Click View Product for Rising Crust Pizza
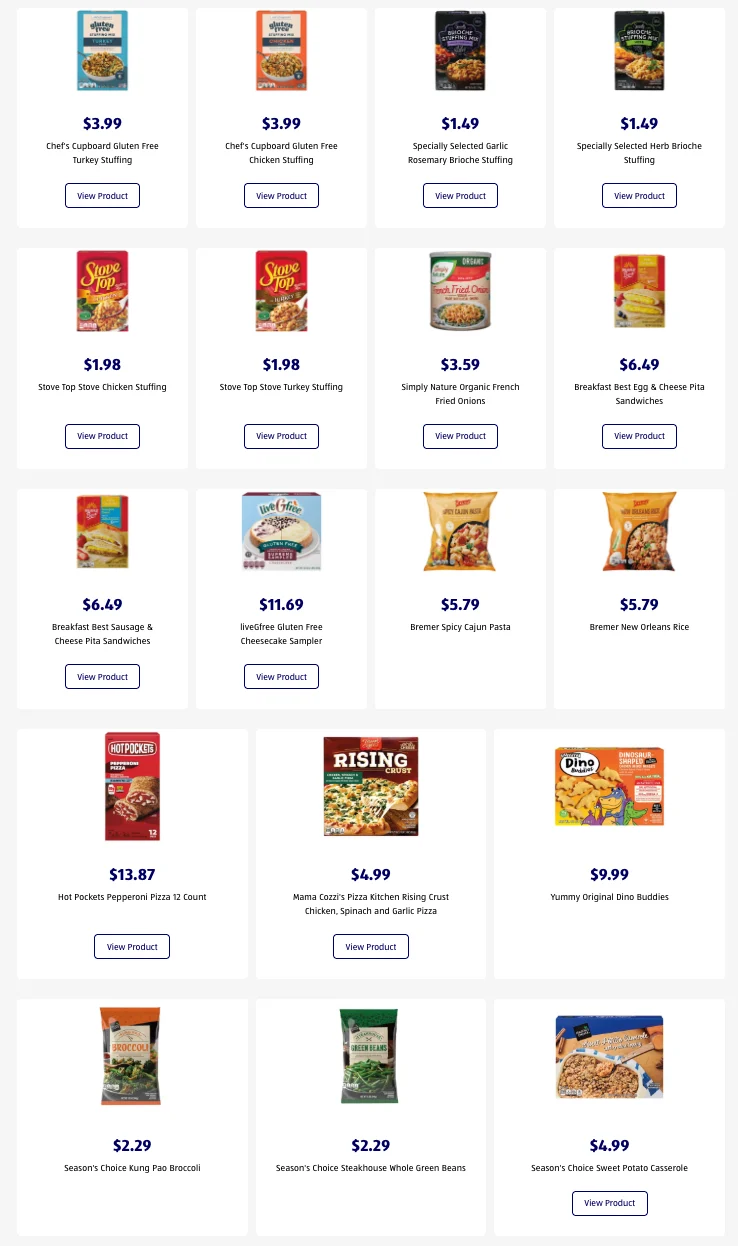The image size is (738, 1246). pos(370,946)
